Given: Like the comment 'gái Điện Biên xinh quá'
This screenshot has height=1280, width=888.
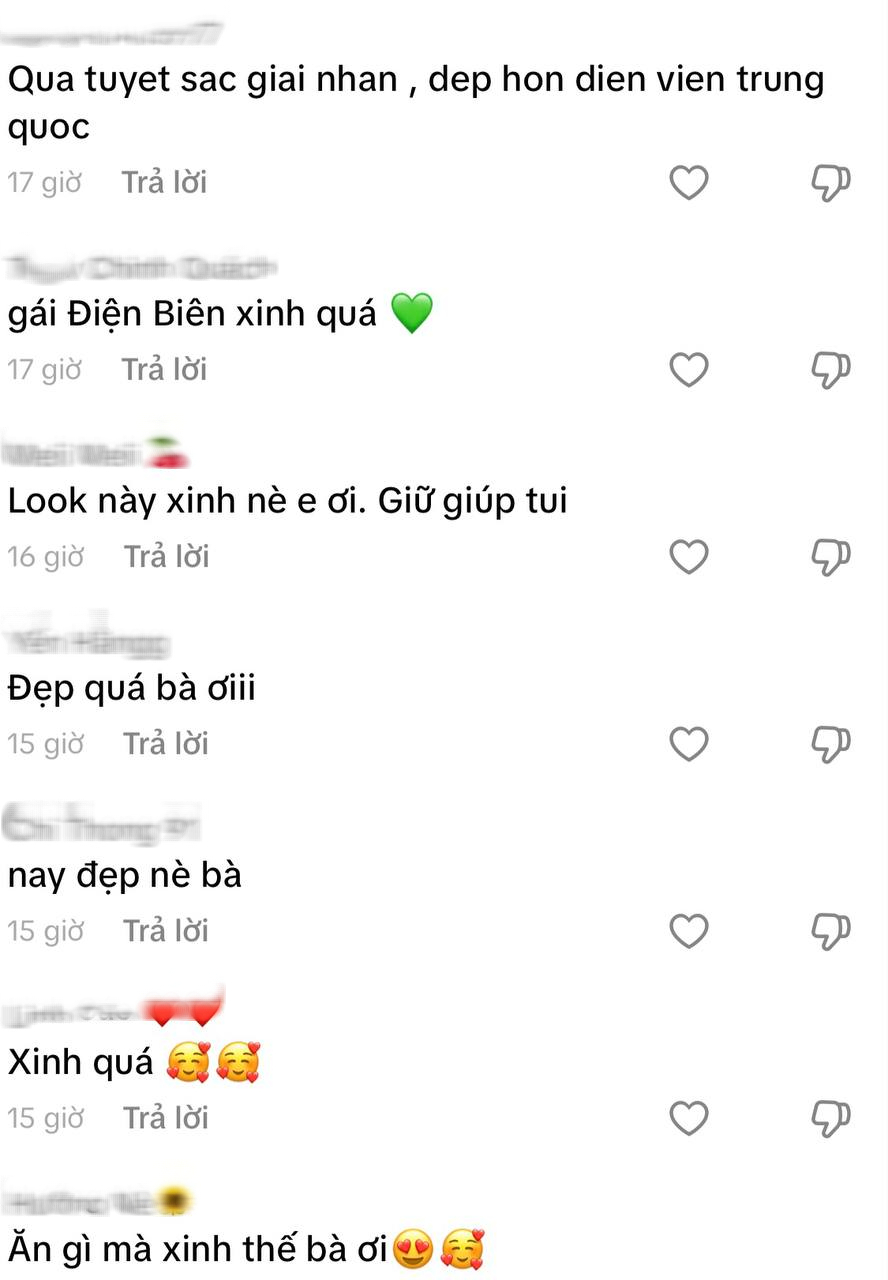Looking at the screenshot, I should [687, 369].
